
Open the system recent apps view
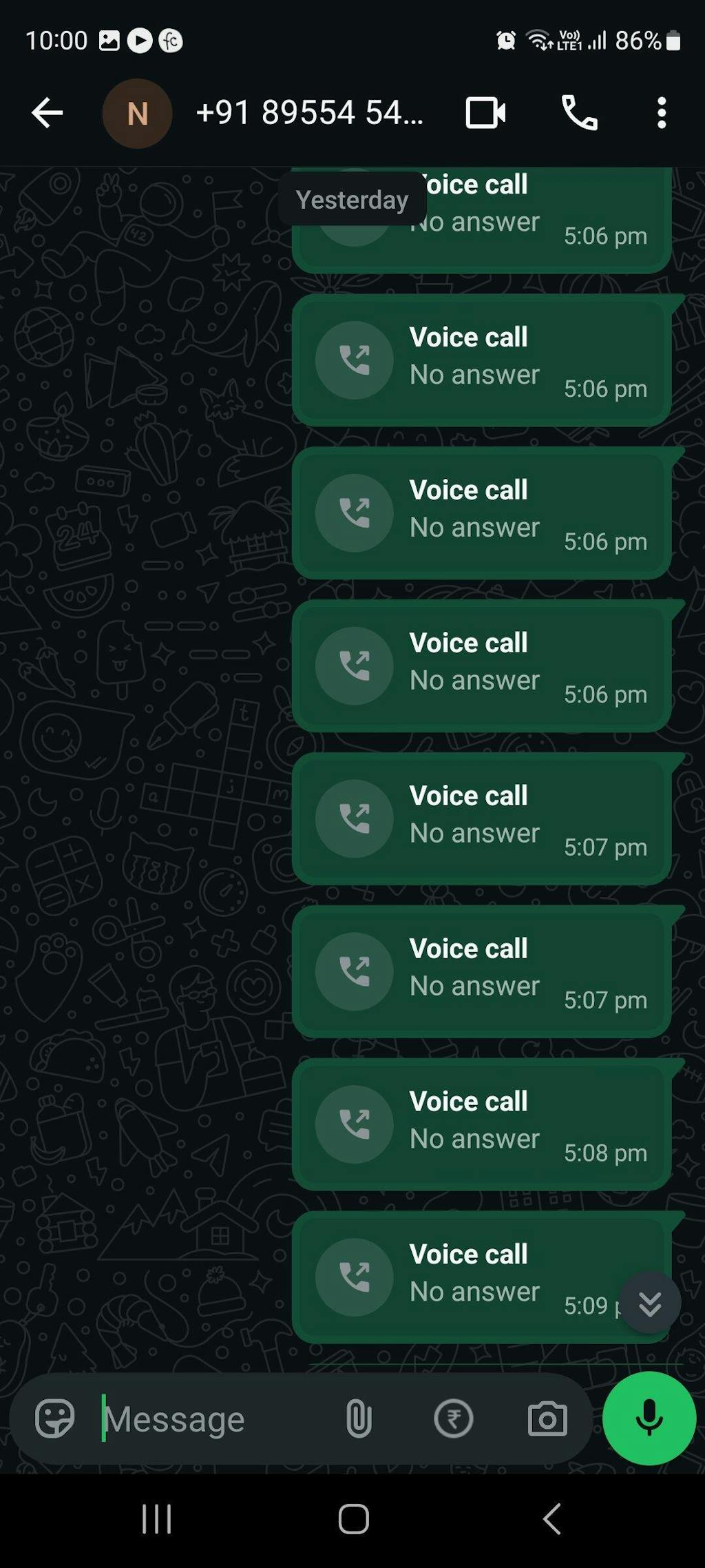[156, 1518]
